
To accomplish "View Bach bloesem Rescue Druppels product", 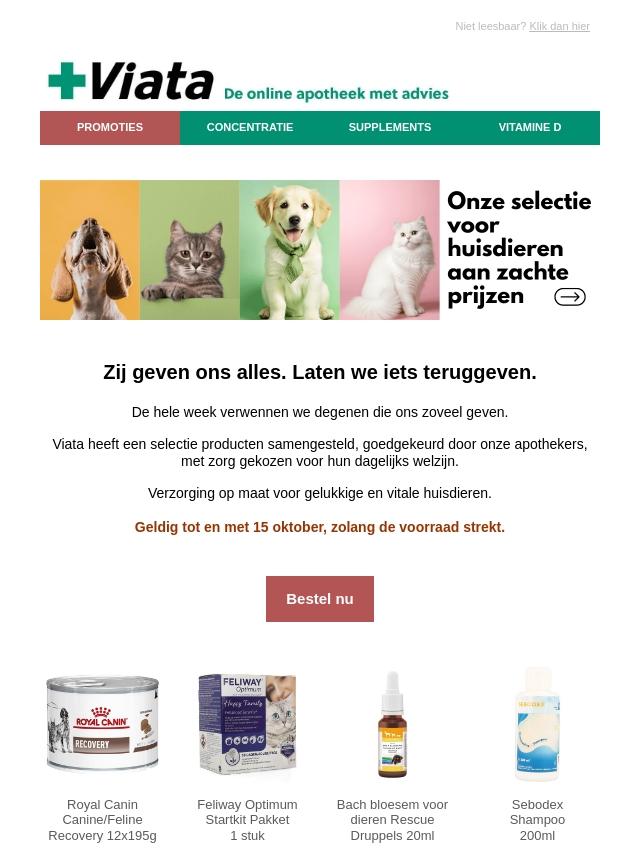I will 392,724.
